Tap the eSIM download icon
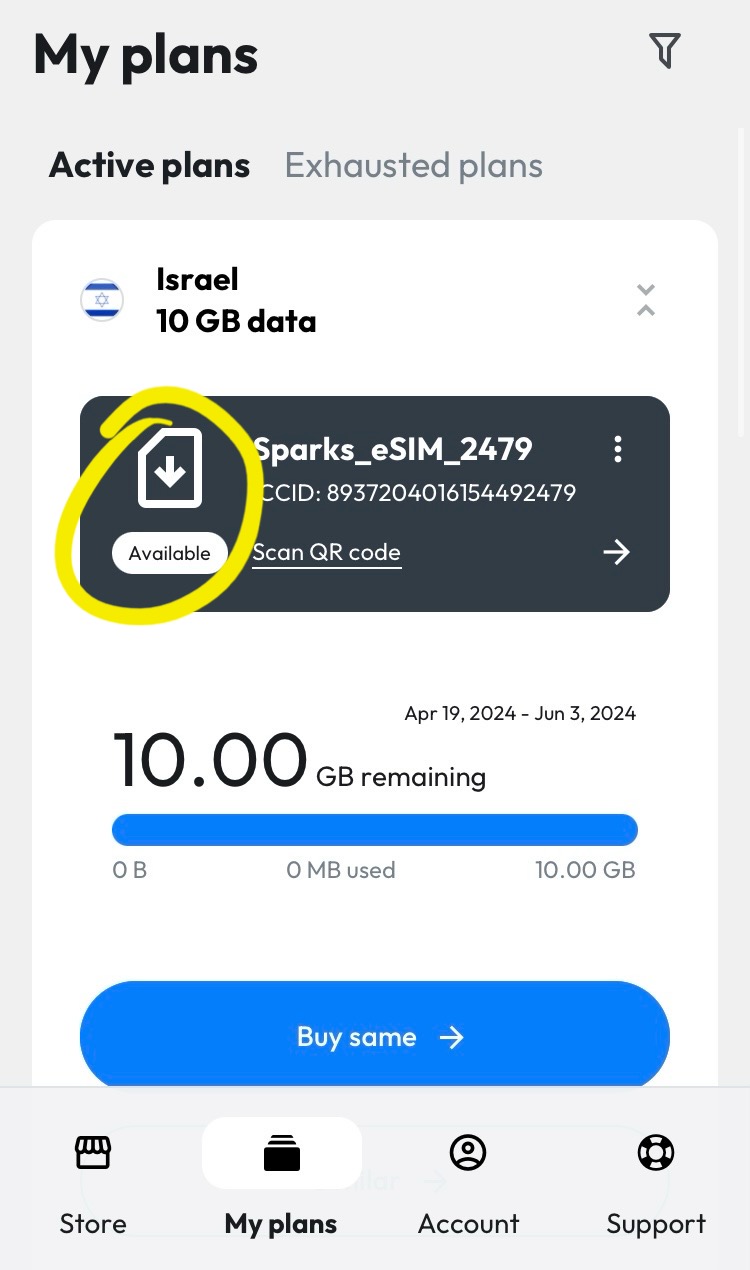This screenshot has height=1270, width=750. point(170,468)
